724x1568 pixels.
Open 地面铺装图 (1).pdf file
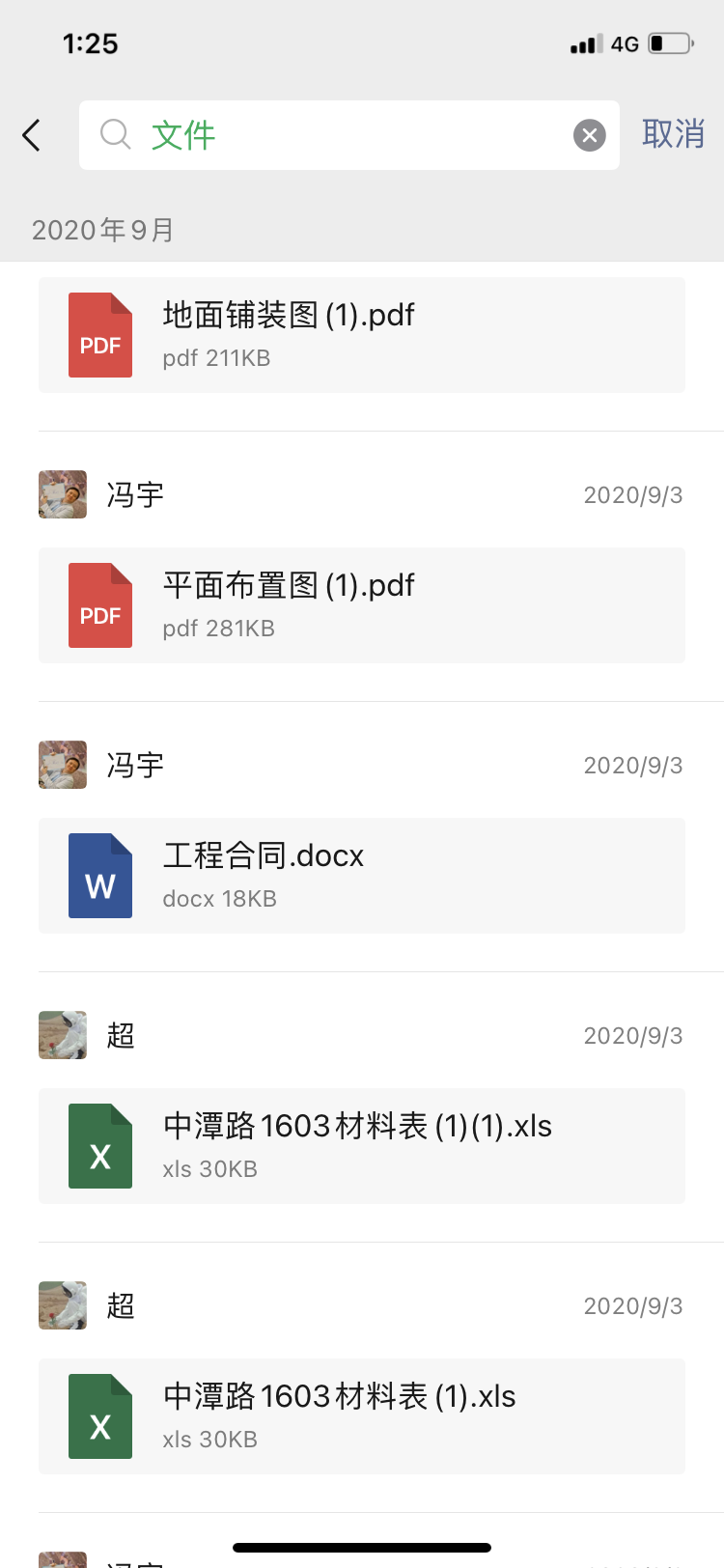[362, 335]
